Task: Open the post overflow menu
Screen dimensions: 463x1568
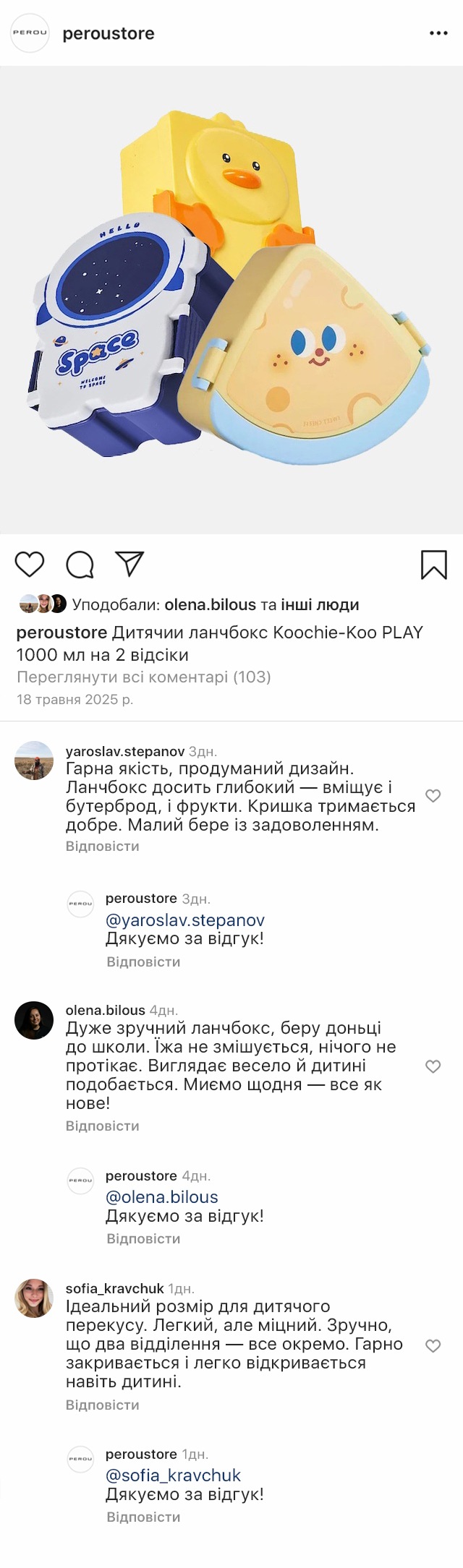Action: click(x=438, y=33)
